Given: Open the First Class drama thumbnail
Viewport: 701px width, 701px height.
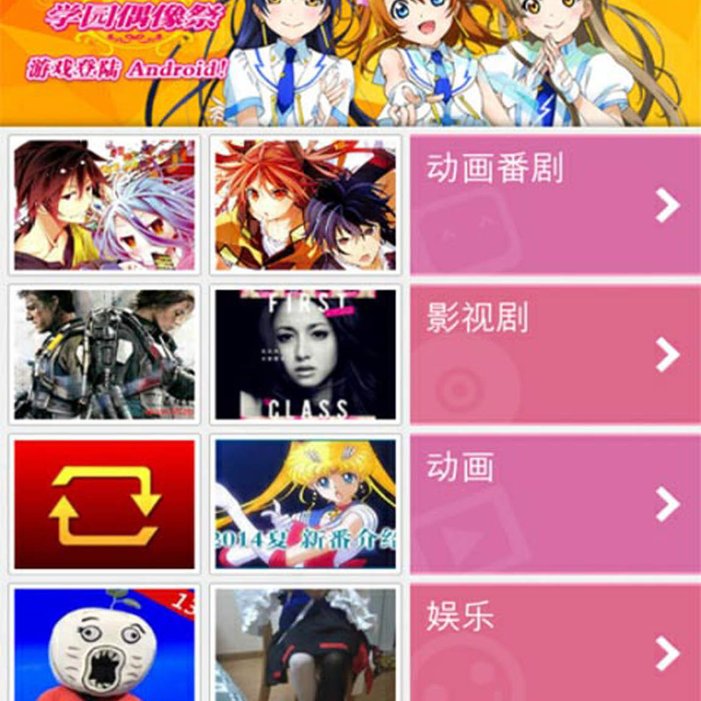Looking at the screenshot, I should point(305,354).
